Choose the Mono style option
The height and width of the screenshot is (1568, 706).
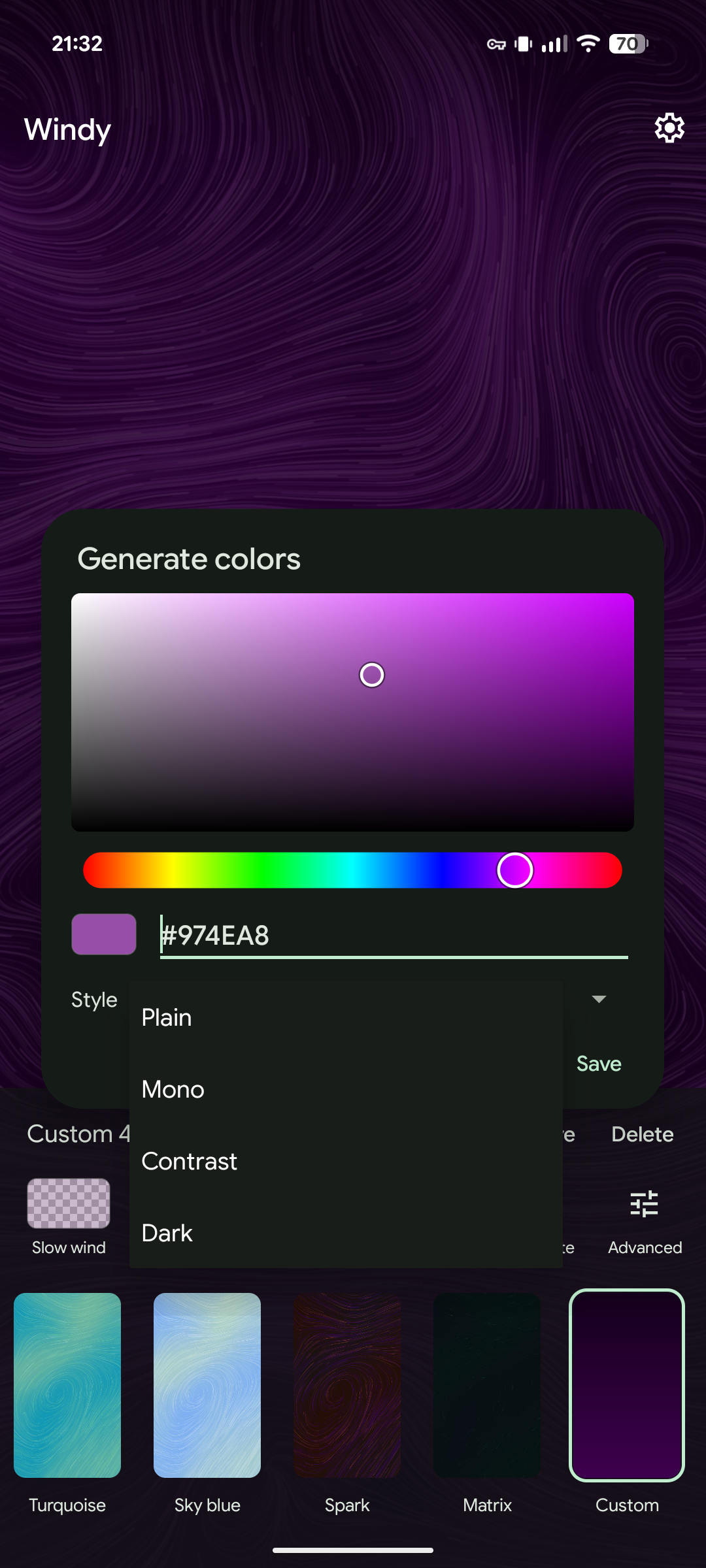pyautogui.click(x=346, y=1089)
